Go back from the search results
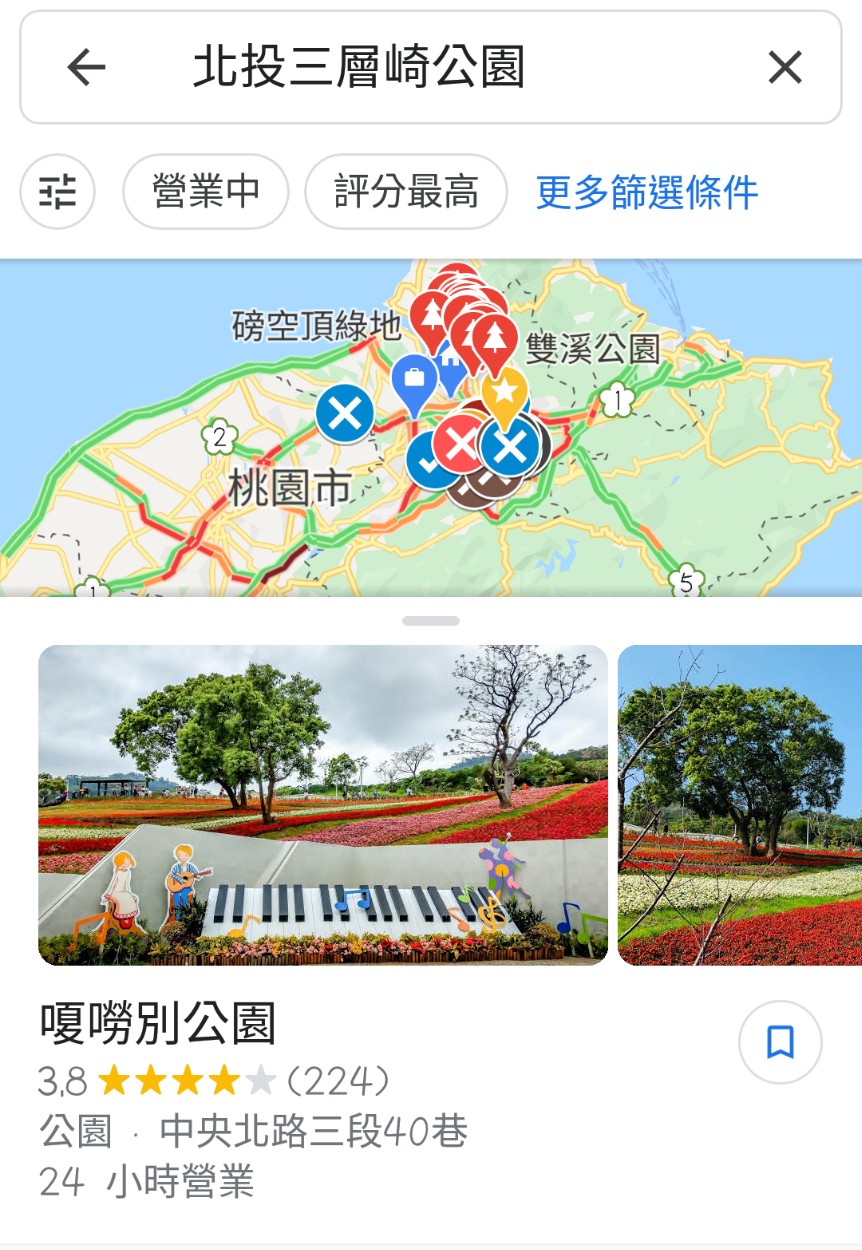This screenshot has width=862, height=1250. (86, 67)
